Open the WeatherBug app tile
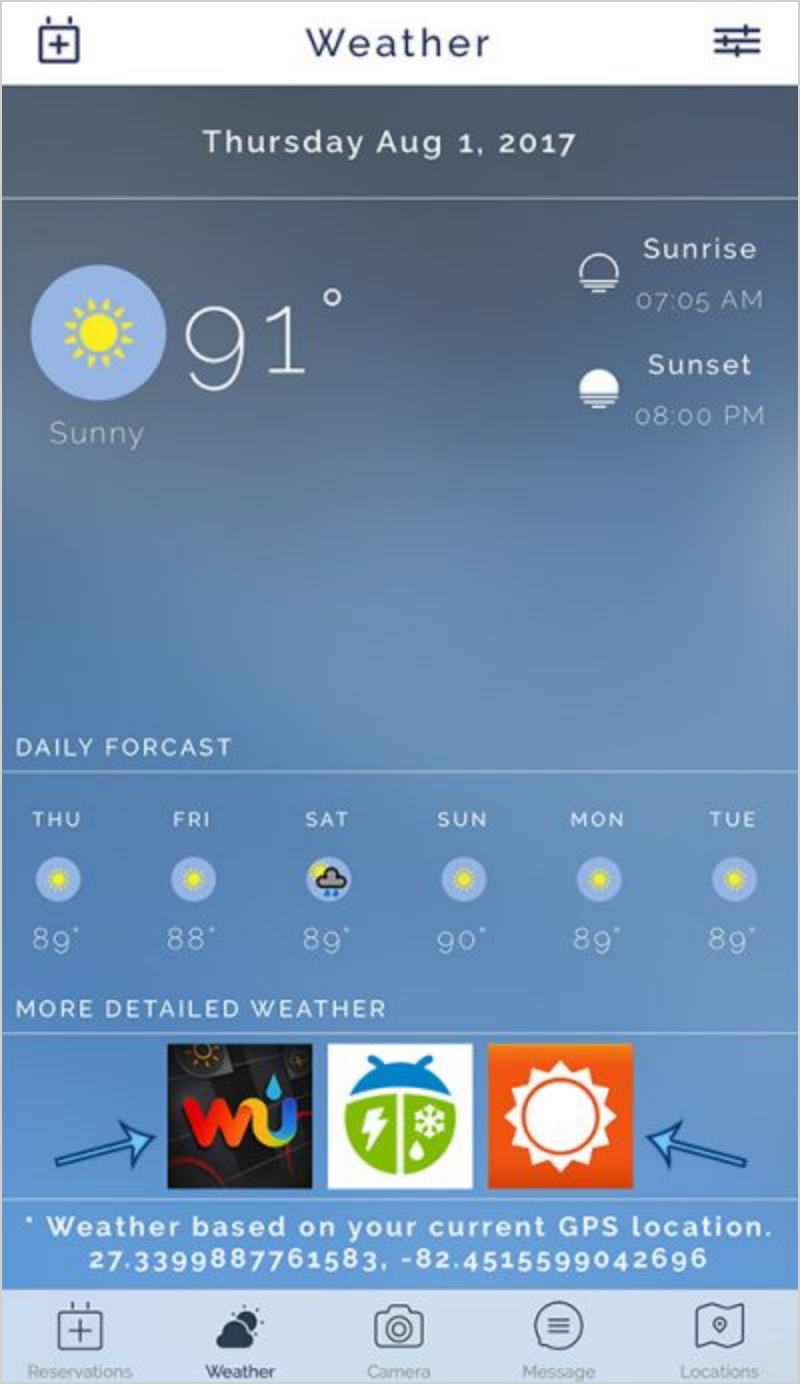The image size is (800, 1384). tap(400, 1115)
